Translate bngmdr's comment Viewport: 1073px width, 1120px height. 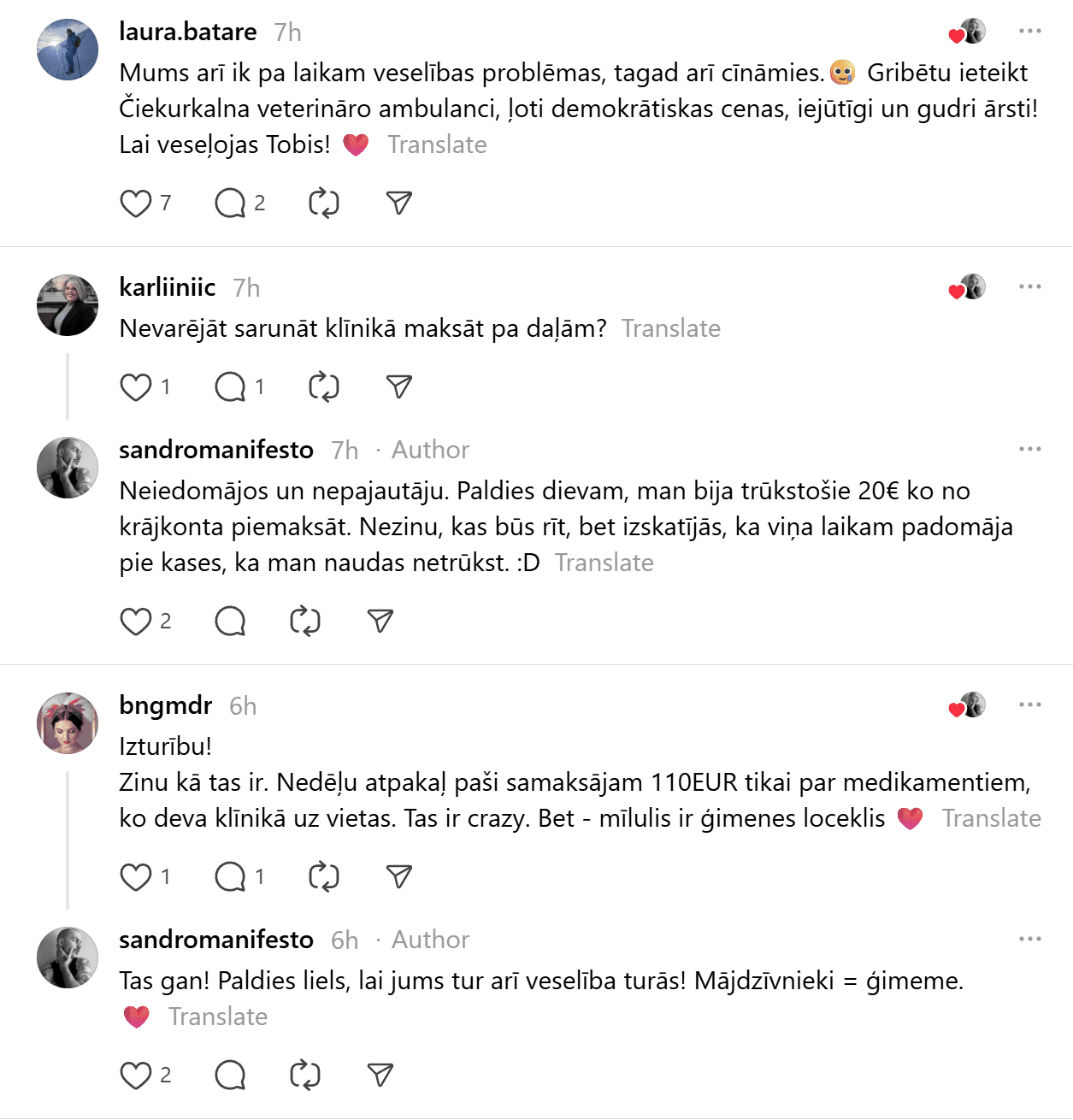tap(991, 818)
